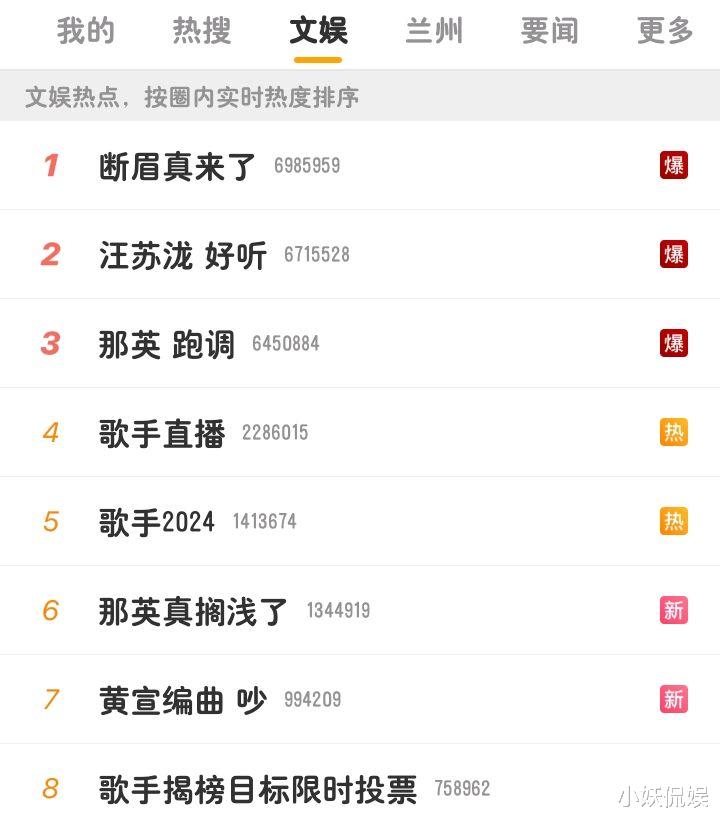The image size is (720, 823).
Task: Click the 热 badge on the 歌手2024 row
Action: click(674, 521)
